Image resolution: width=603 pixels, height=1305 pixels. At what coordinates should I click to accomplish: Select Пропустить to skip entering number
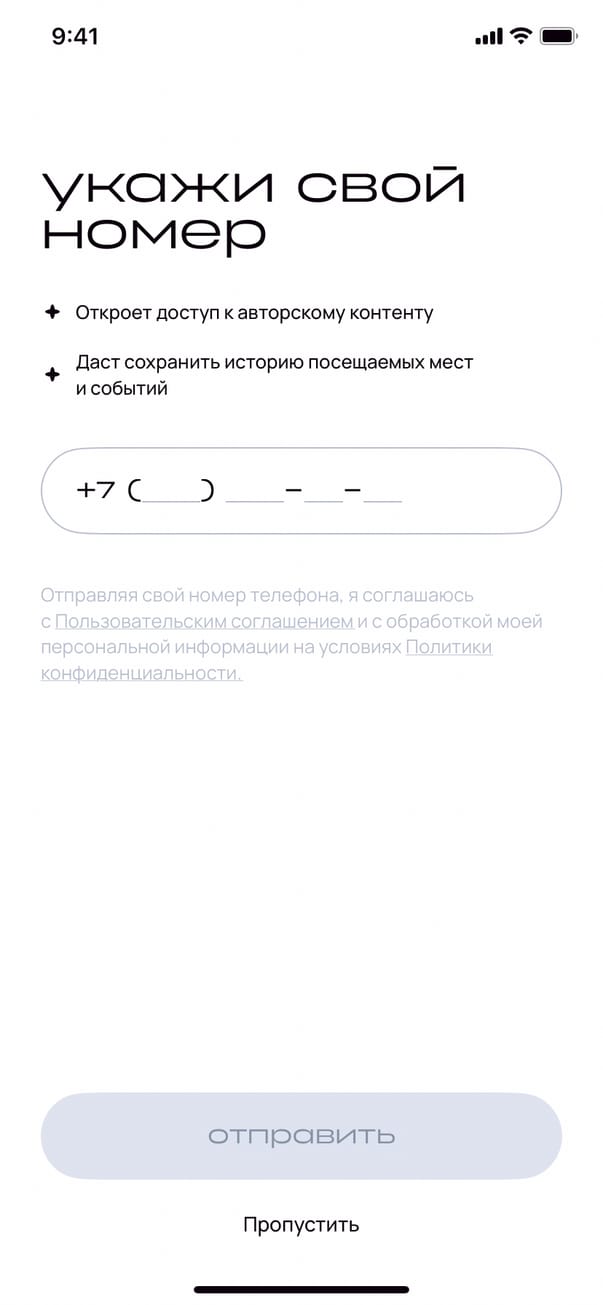pyautogui.click(x=301, y=1224)
